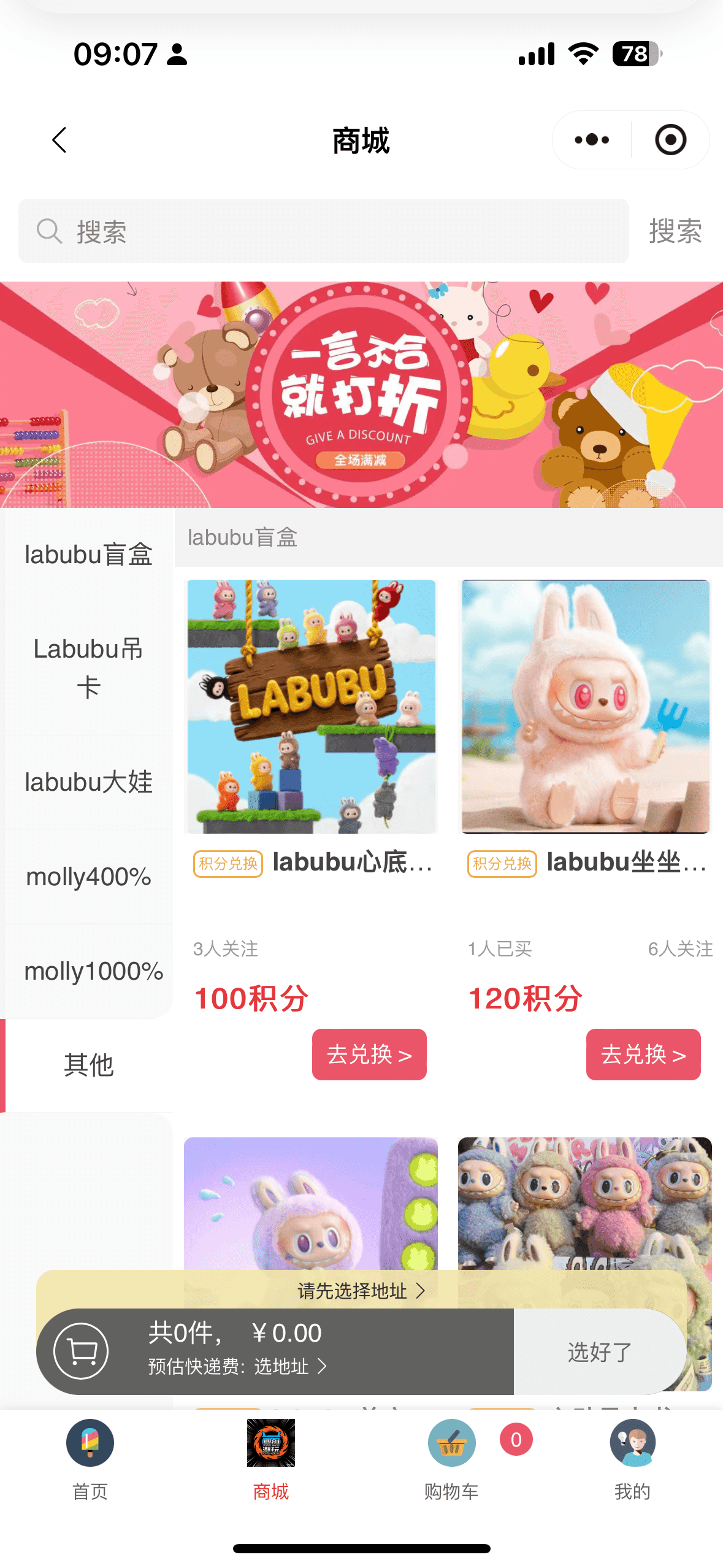Select the labubu盲盒 category in the sidebar
723x1568 pixels.
pyautogui.click(x=88, y=555)
